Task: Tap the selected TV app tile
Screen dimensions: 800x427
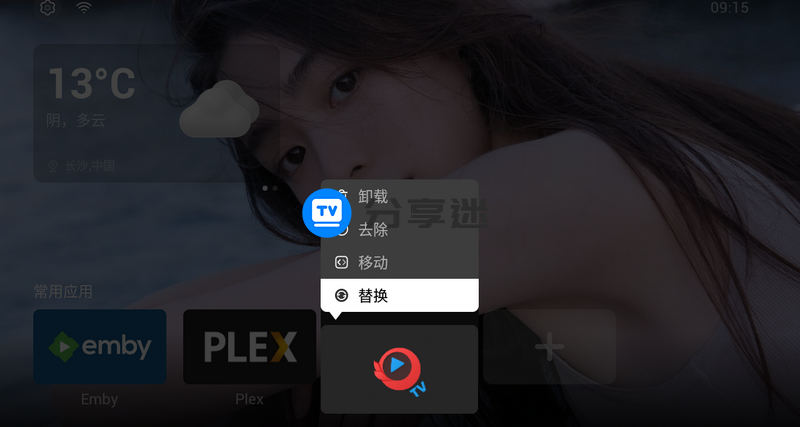Action: (x=399, y=368)
